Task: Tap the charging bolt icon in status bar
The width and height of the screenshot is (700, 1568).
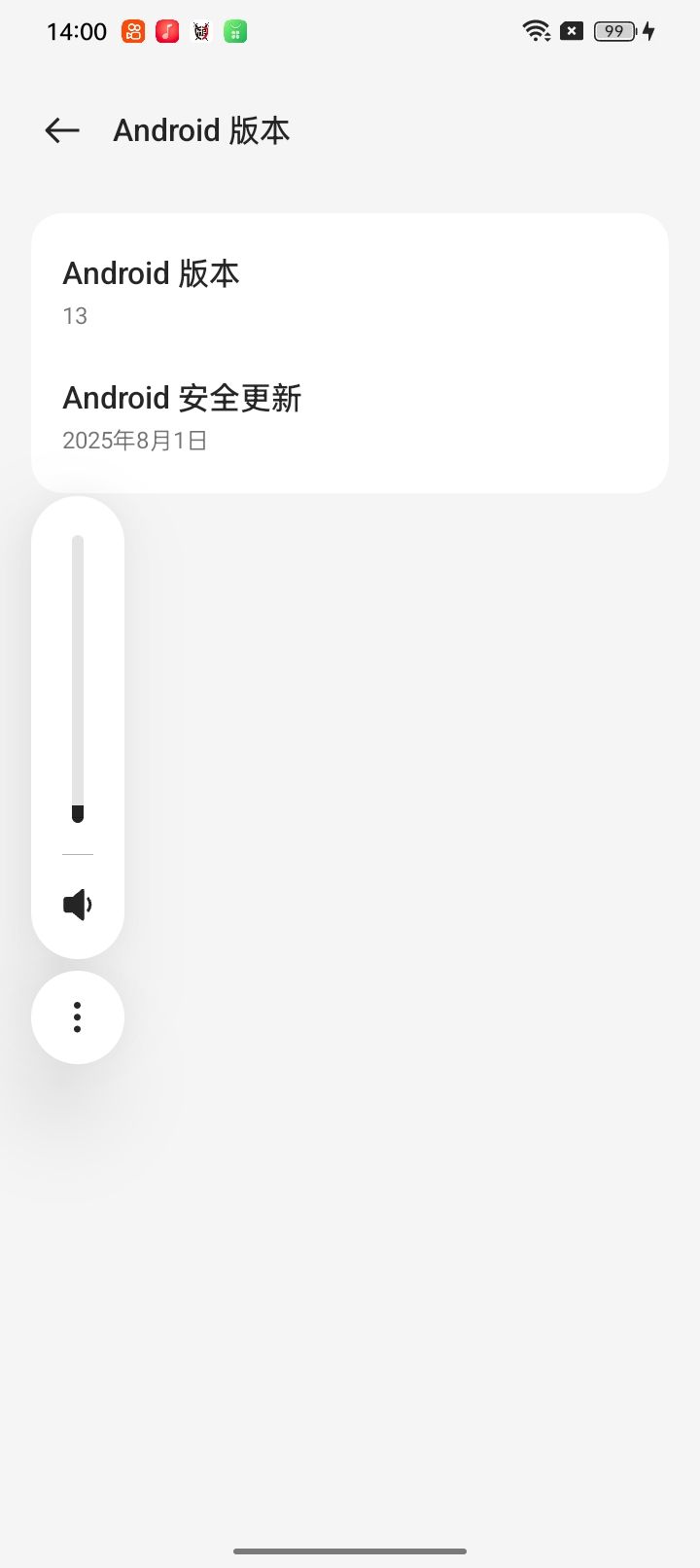Action: tap(649, 30)
